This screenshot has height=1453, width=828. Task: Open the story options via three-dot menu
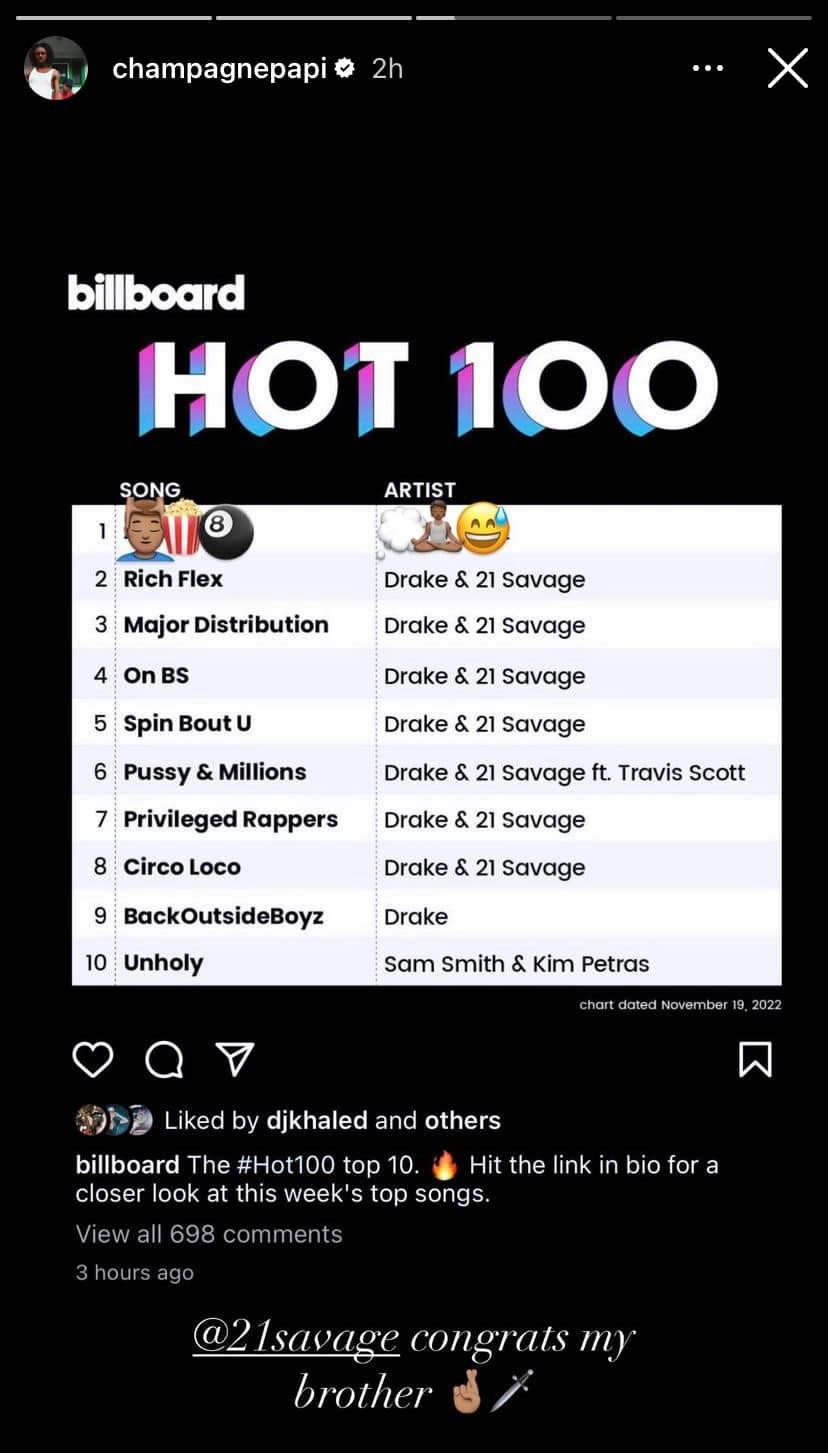[x=708, y=68]
